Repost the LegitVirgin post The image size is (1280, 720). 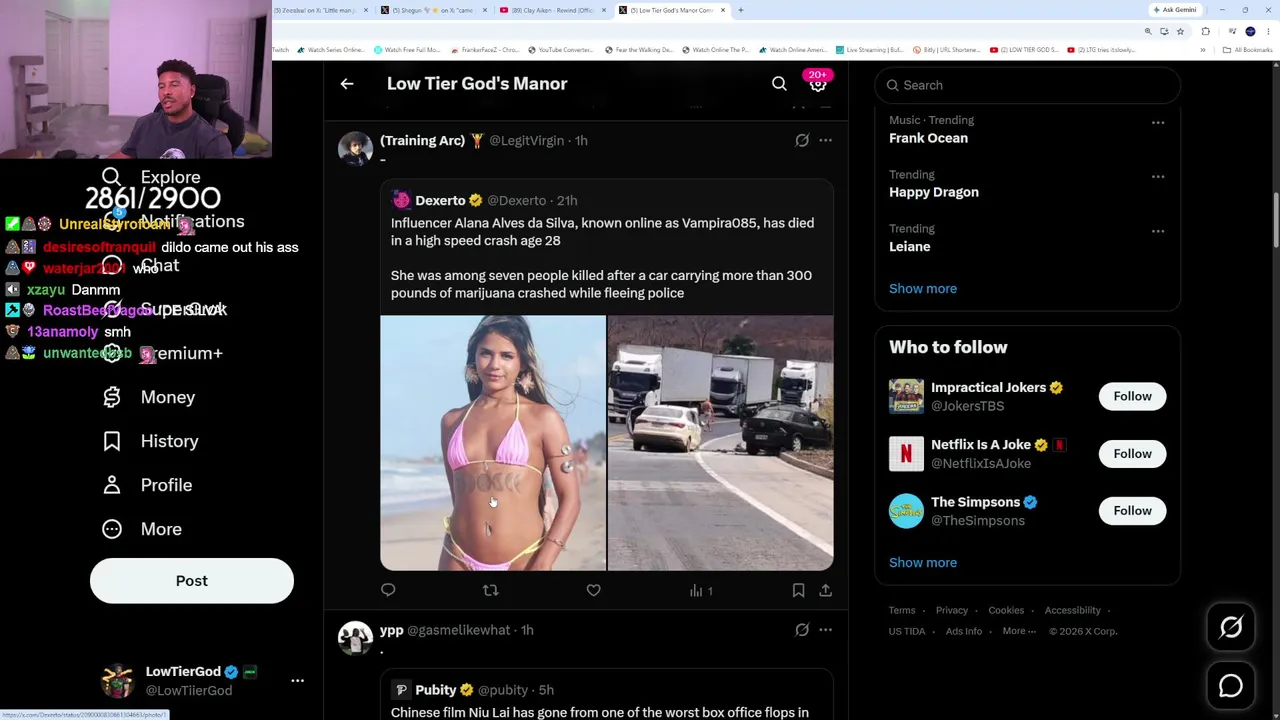coord(490,590)
